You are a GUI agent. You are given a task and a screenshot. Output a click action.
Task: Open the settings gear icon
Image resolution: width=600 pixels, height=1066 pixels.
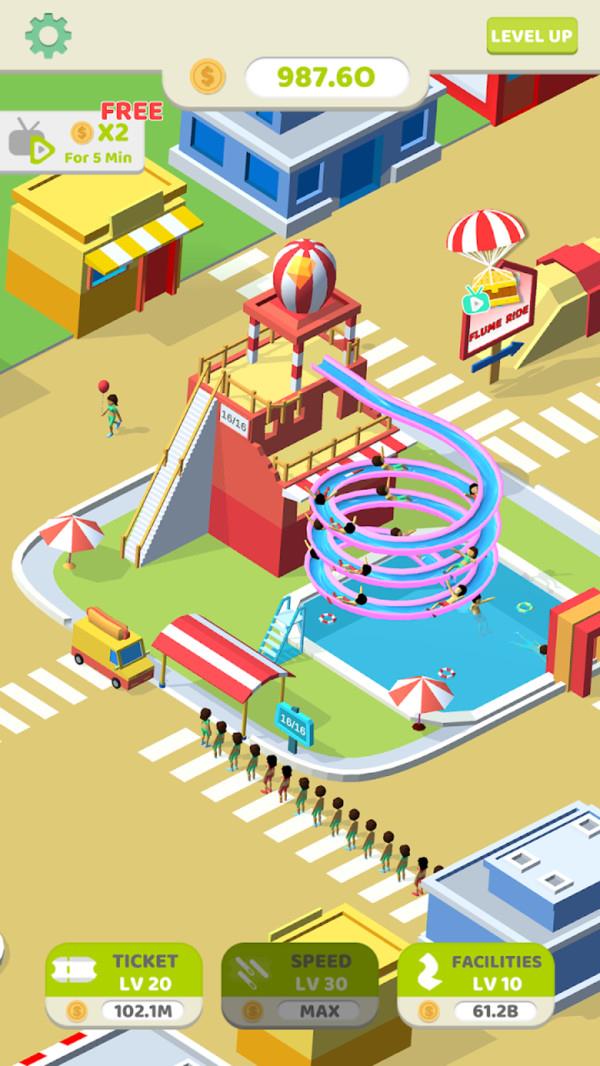pyautogui.click(x=48, y=35)
